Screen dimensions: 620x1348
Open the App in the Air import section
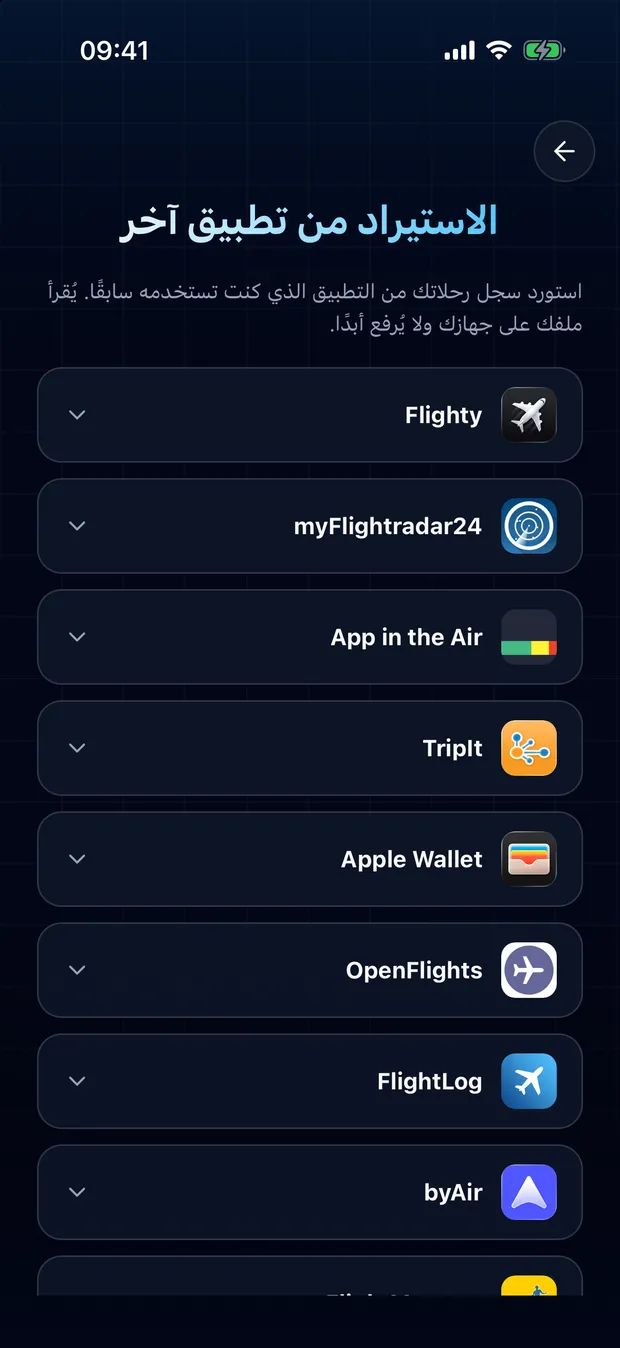point(310,637)
